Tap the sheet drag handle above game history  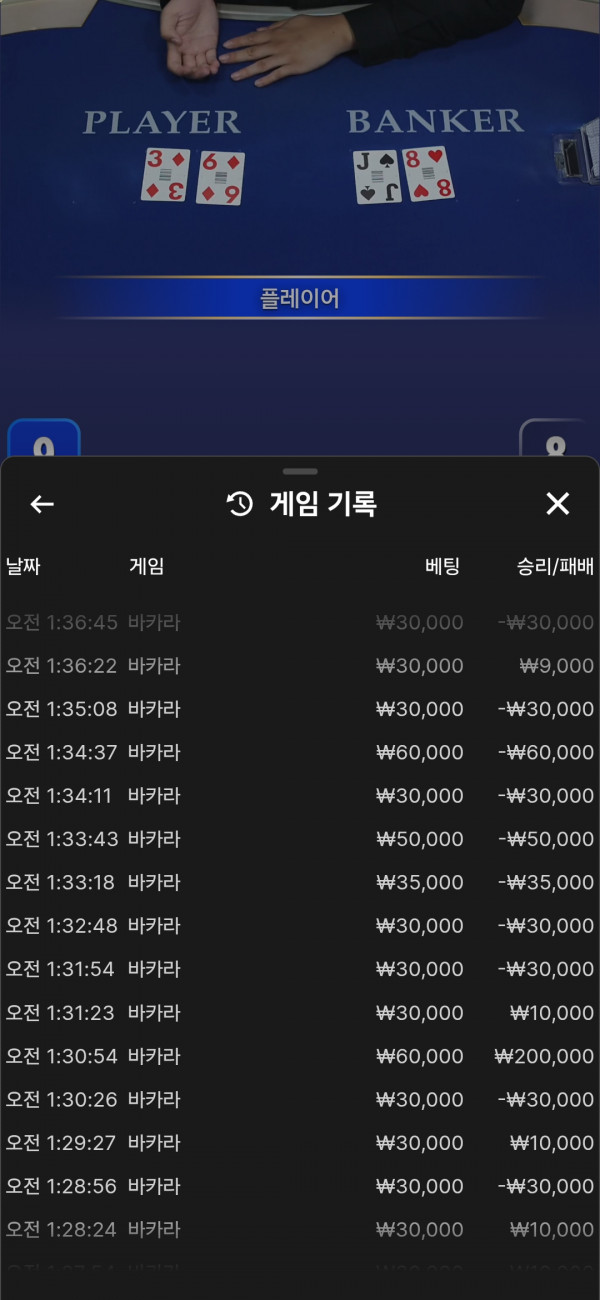[x=300, y=471]
